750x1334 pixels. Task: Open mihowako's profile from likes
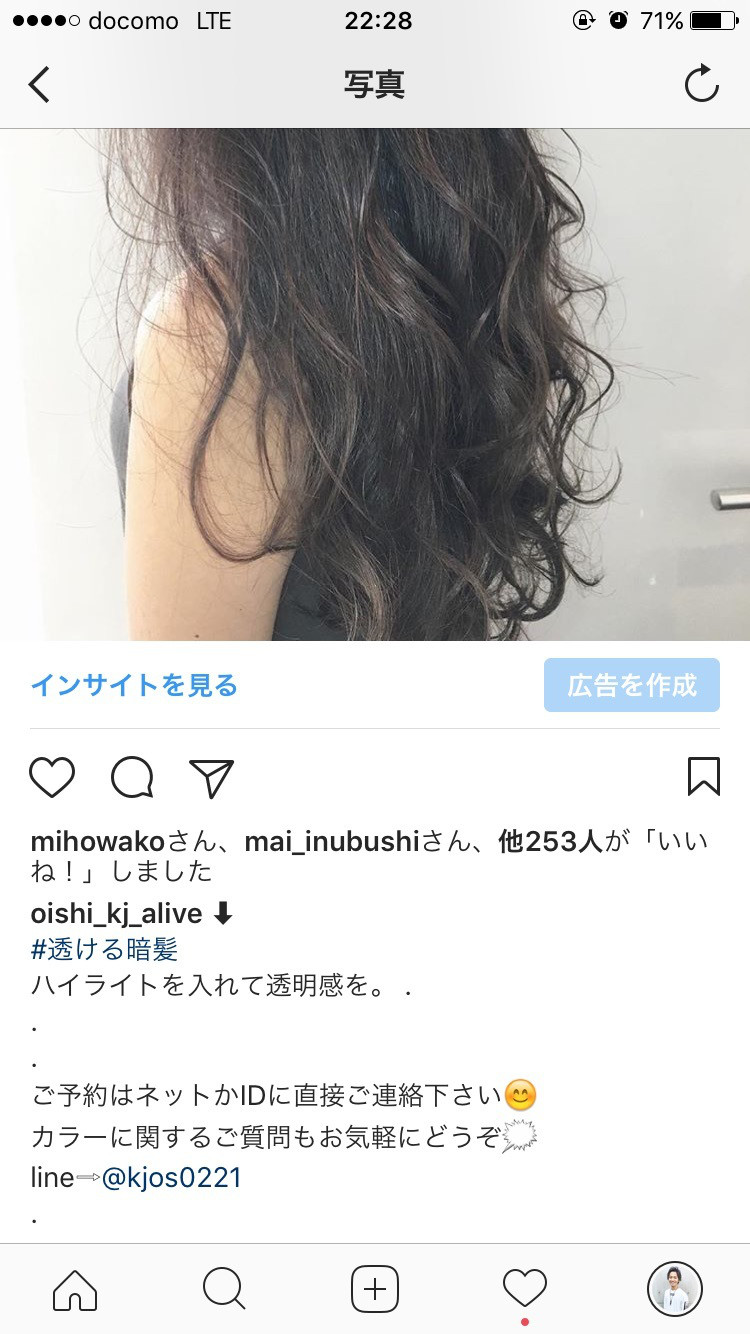(x=98, y=841)
